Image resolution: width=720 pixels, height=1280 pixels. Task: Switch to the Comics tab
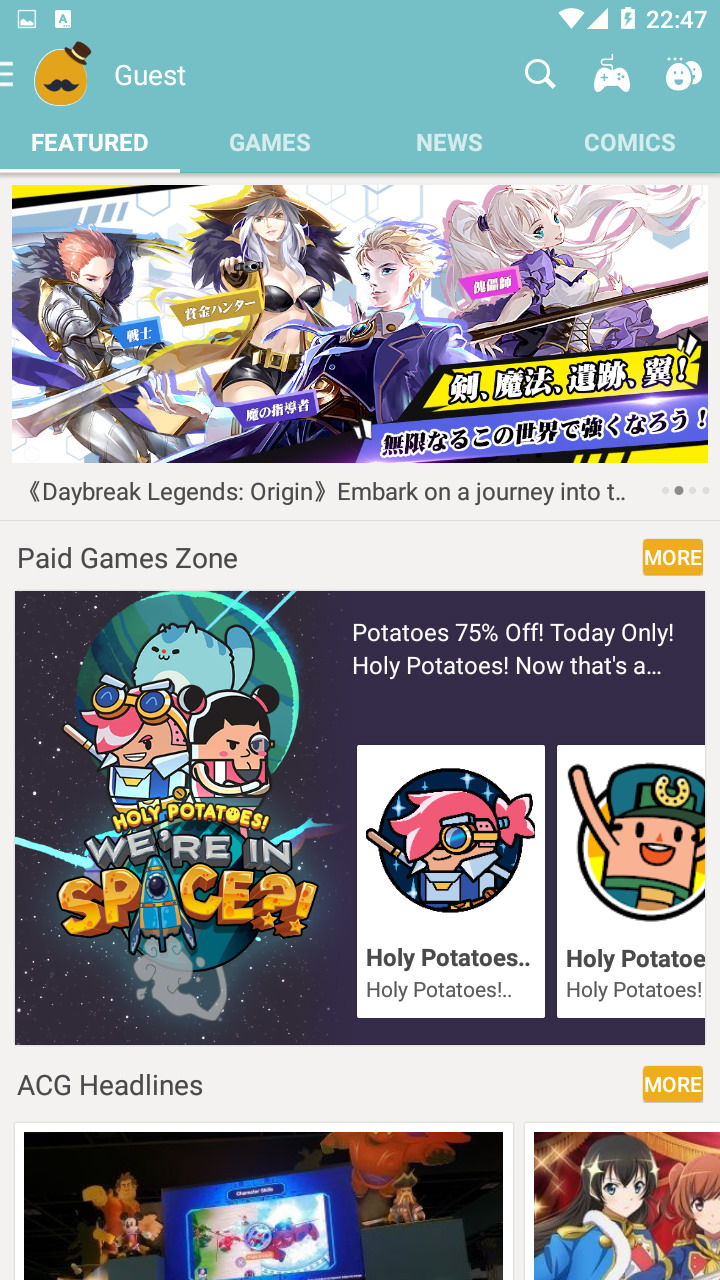(629, 143)
